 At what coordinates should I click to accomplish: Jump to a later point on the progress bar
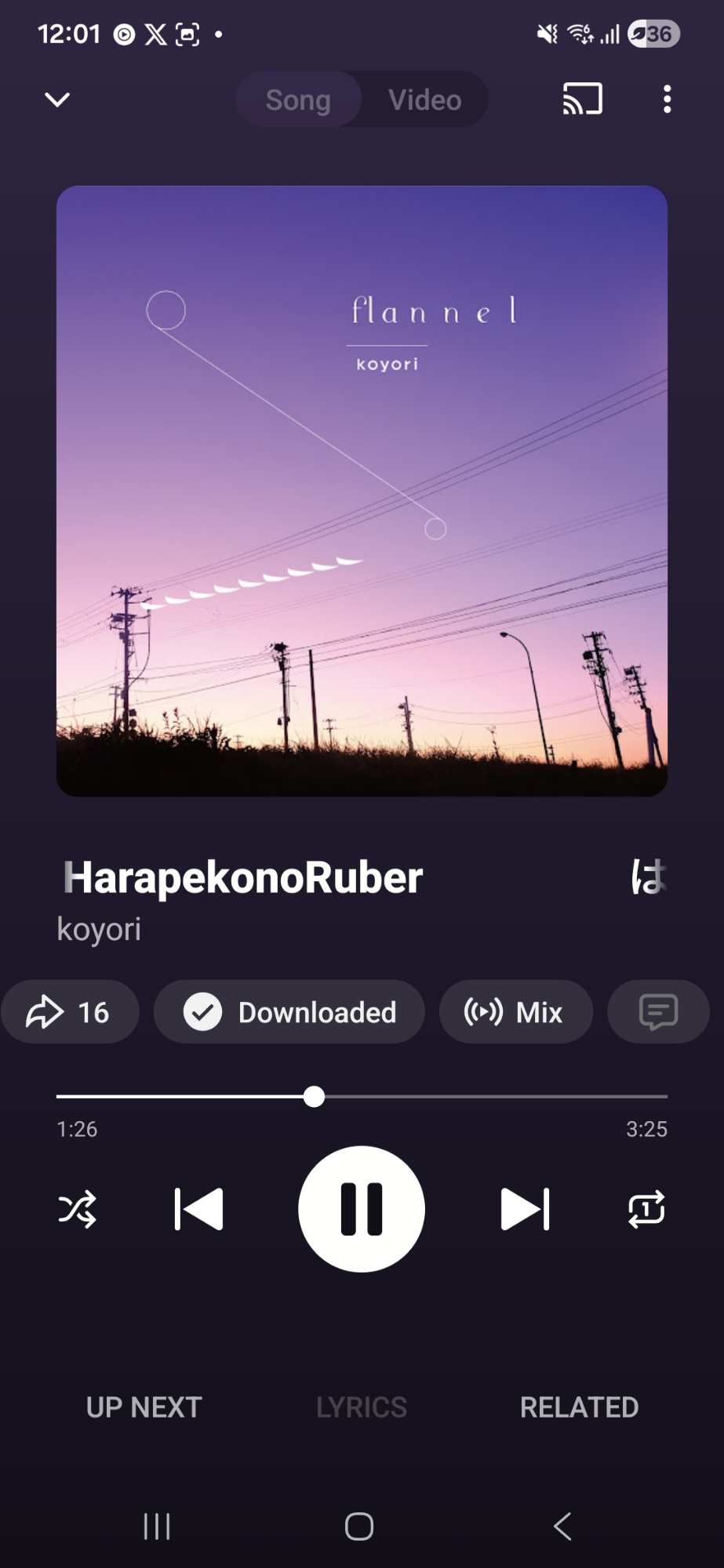point(510,1097)
